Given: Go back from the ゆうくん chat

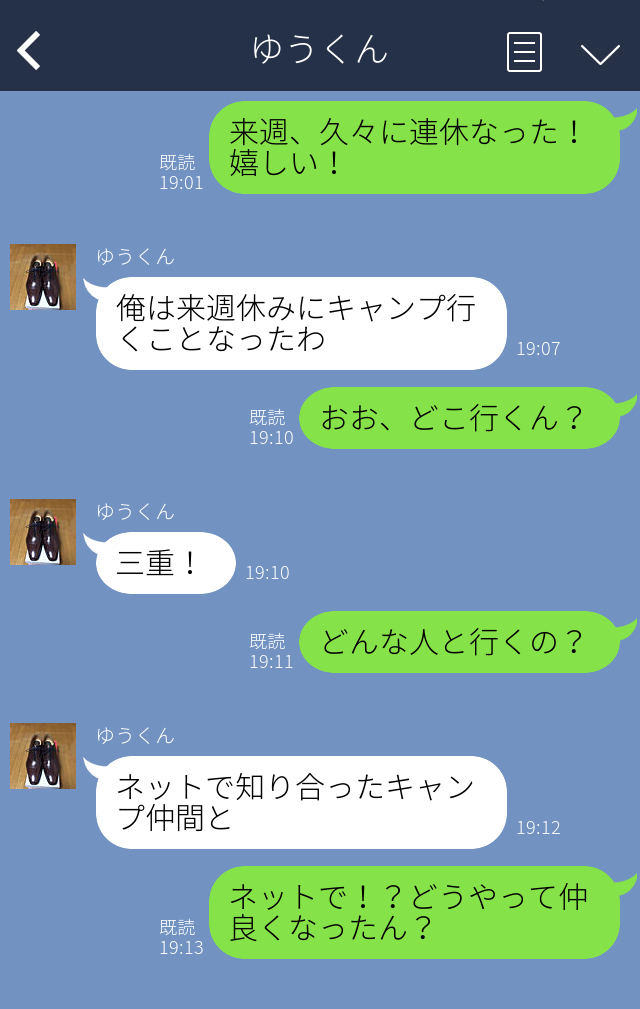Looking at the screenshot, I should pyautogui.click(x=30, y=51).
